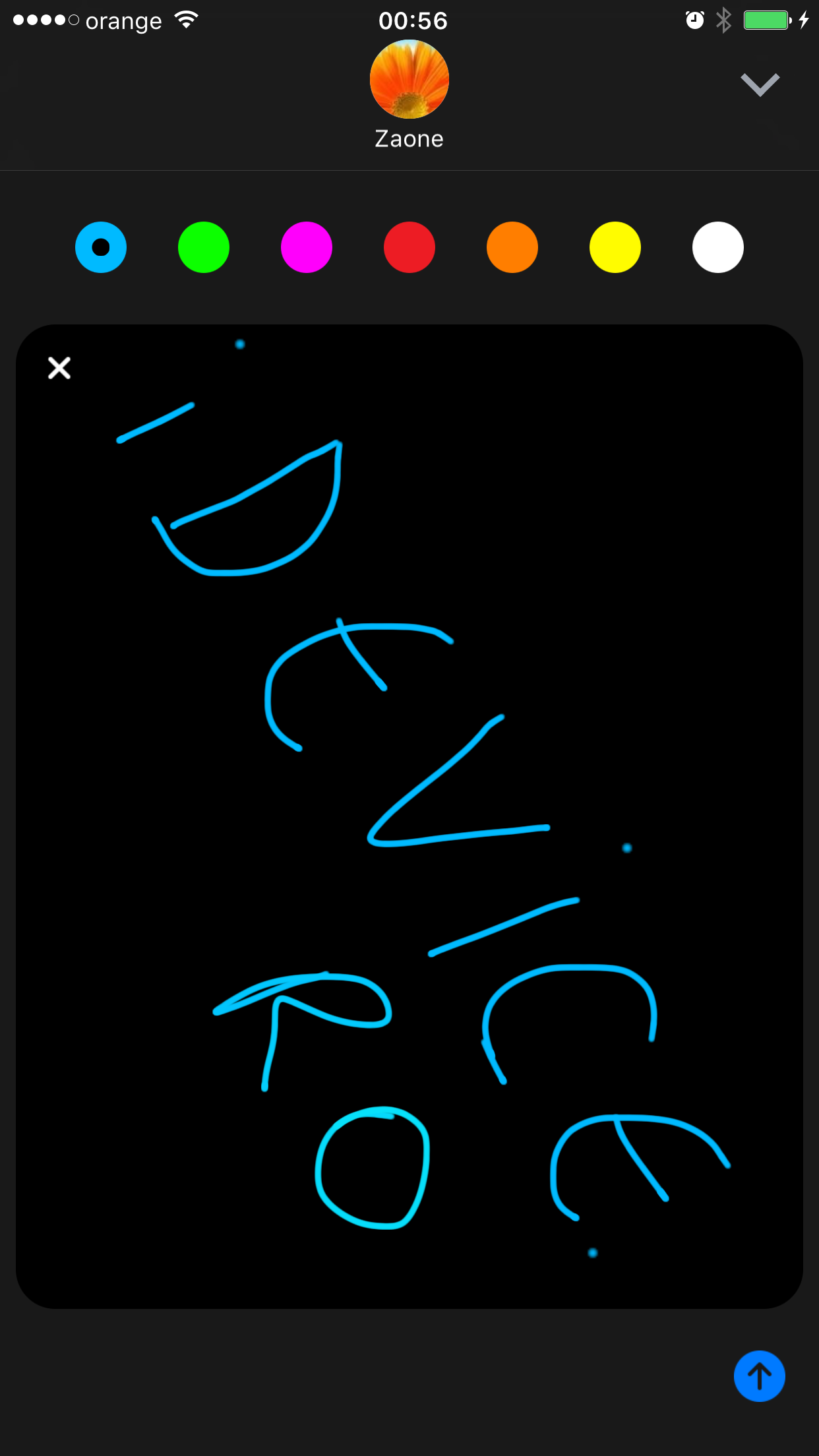The width and height of the screenshot is (819, 1456).
Task: Pick the white color swatch
Action: 718,247
